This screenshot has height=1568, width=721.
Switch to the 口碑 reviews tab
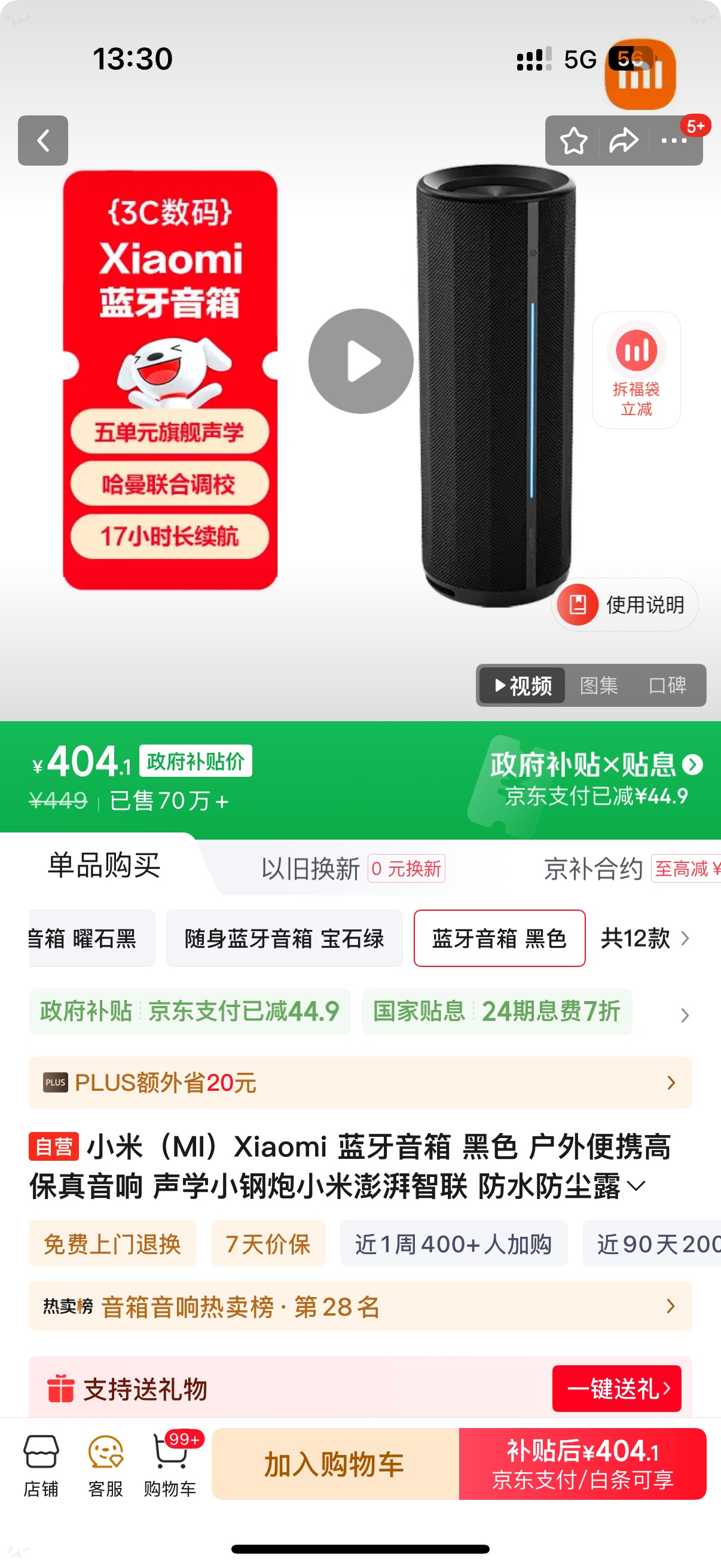point(667,685)
